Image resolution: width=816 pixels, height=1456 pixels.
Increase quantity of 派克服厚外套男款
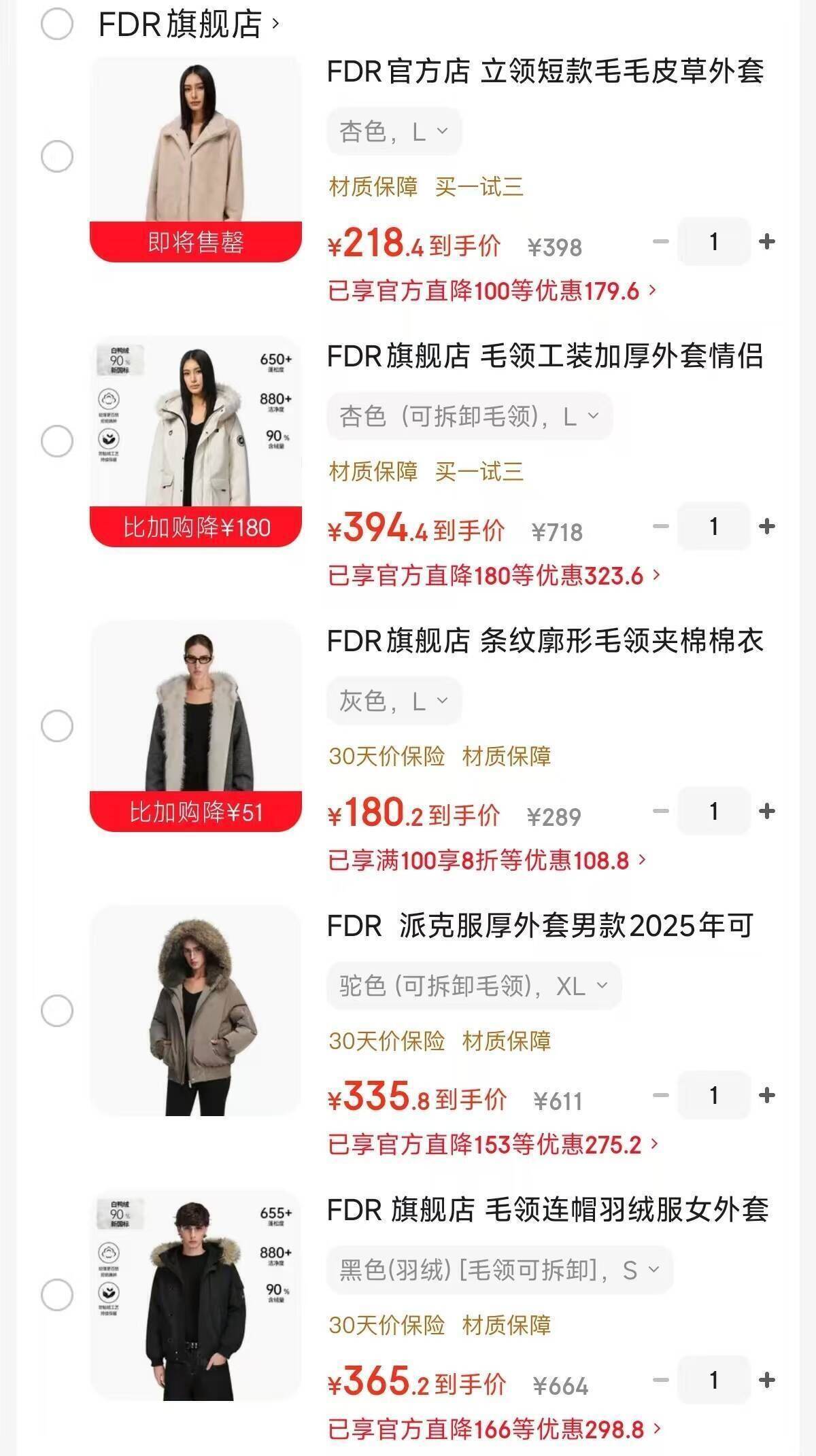tap(766, 1096)
